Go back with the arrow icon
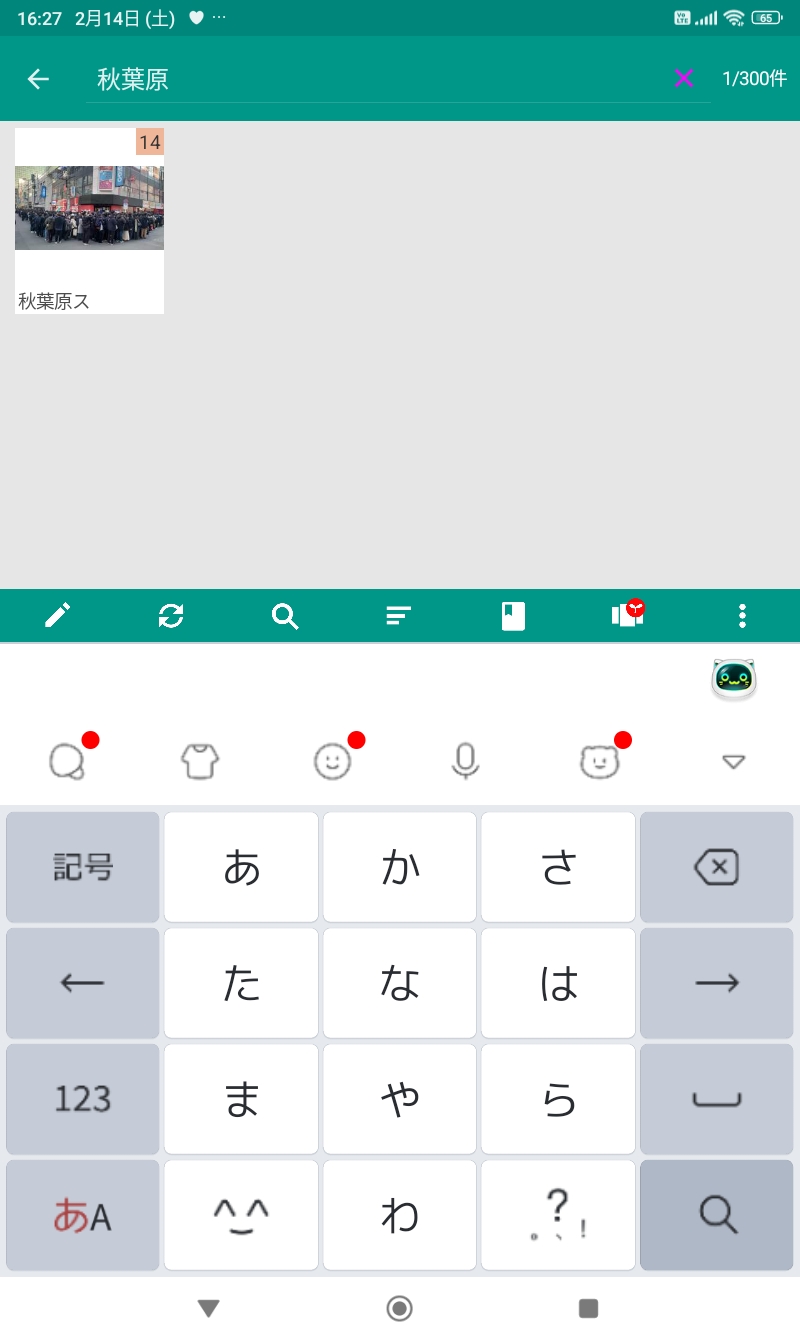This screenshot has width=800, height=1340. pyautogui.click(x=38, y=79)
